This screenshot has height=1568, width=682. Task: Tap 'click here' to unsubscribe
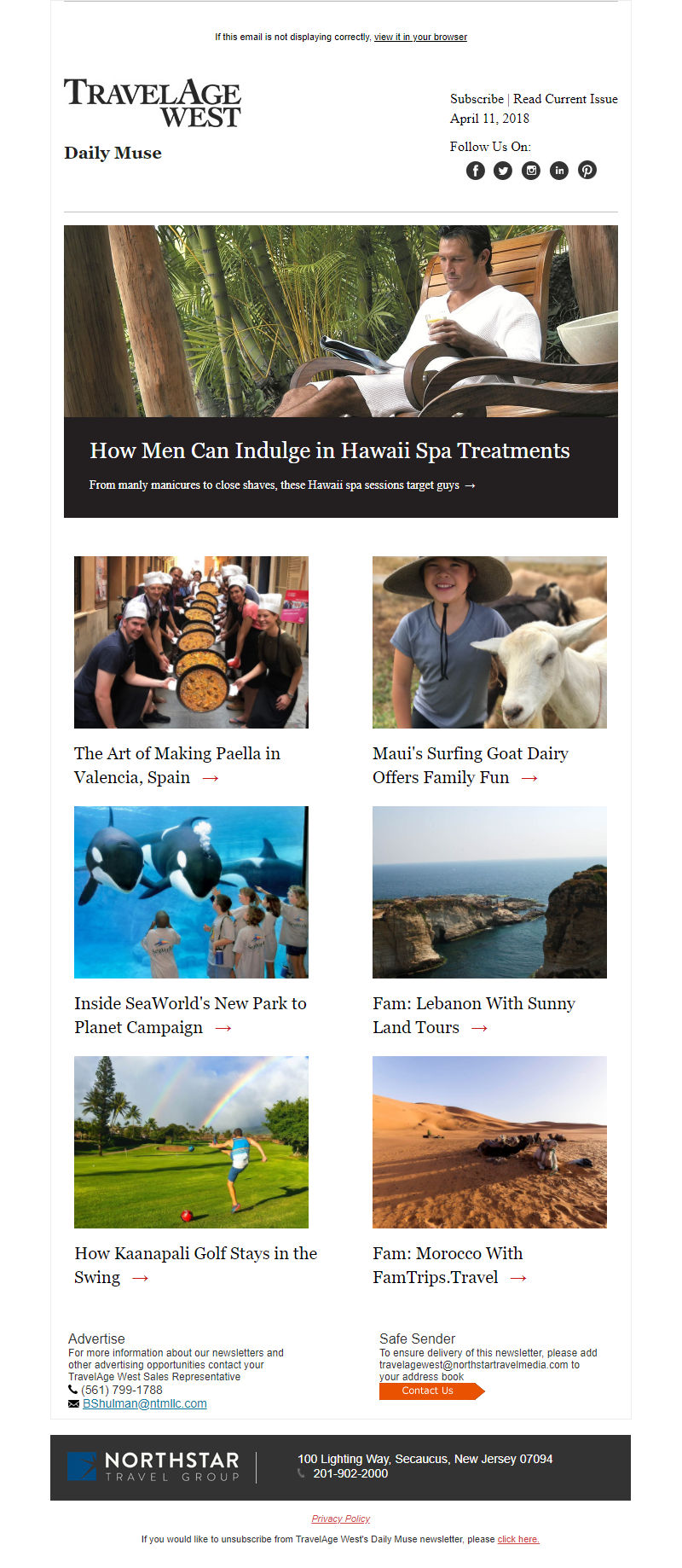(517, 1539)
